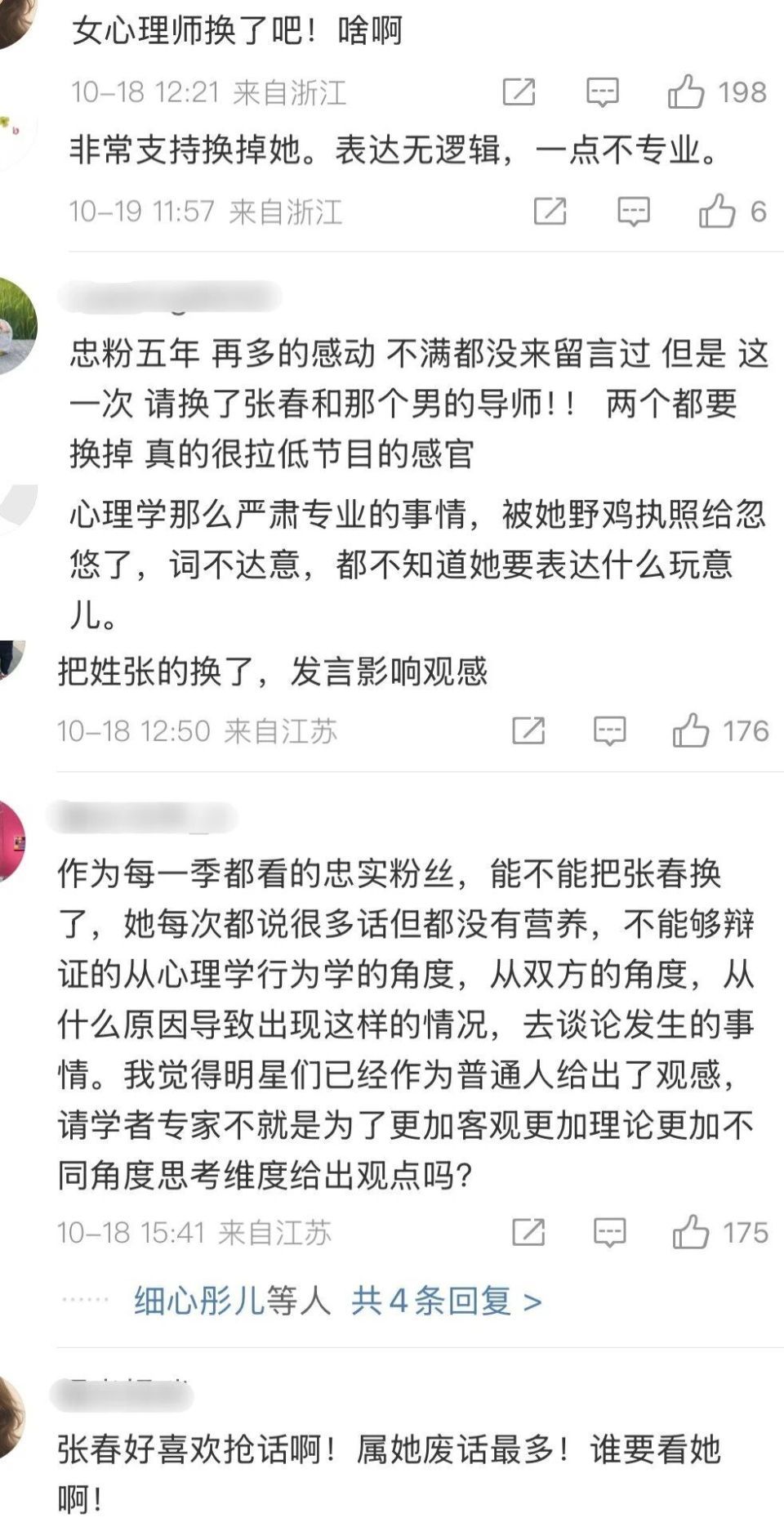Open 细心彤儿's profile from the replies line
Image resolution: width=784 pixels, height=1527 pixels.
pos(199,1301)
